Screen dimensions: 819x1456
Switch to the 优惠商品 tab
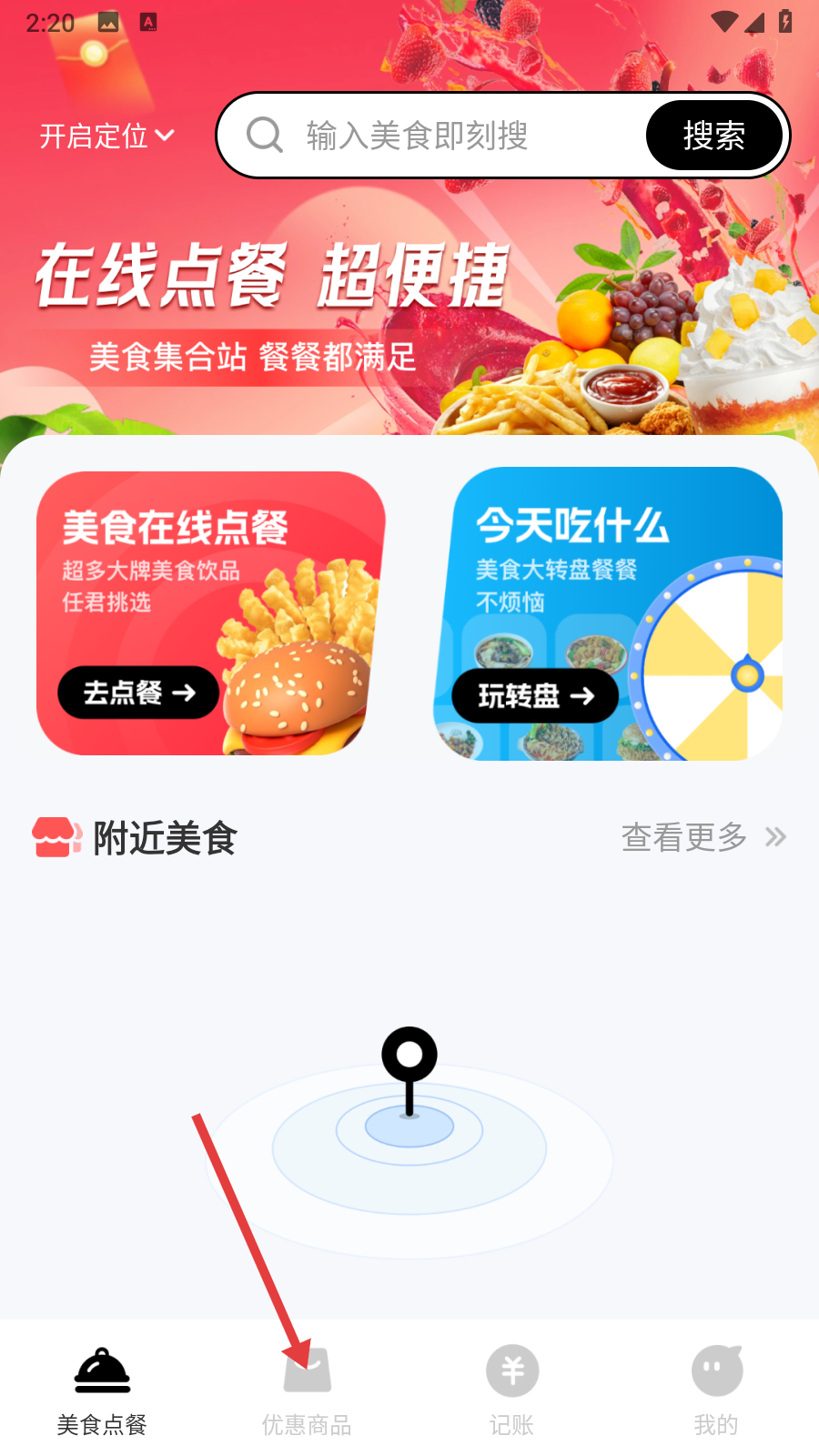[x=307, y=1390]
